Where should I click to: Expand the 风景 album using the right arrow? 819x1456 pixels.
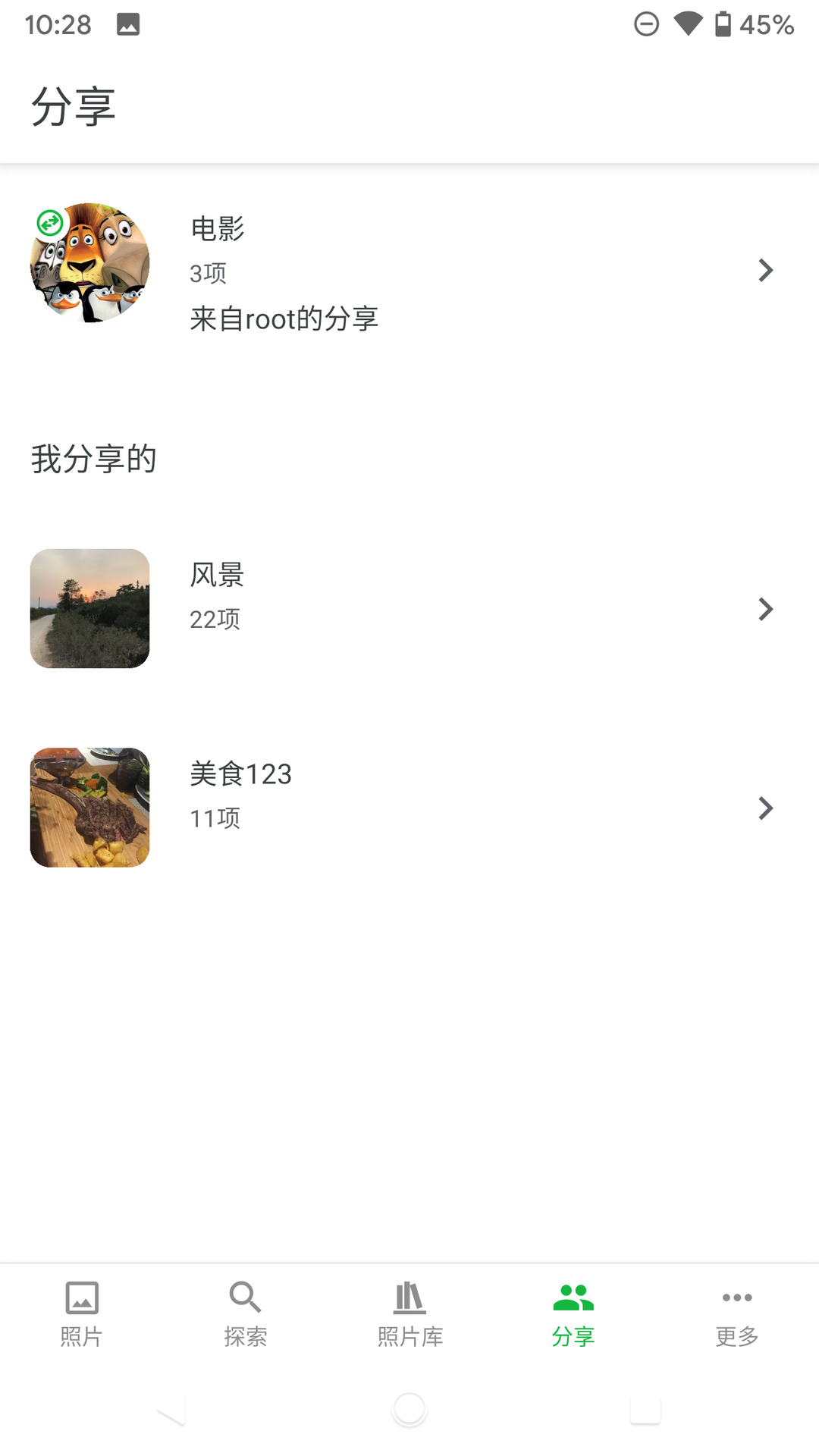tap(765, 609)
